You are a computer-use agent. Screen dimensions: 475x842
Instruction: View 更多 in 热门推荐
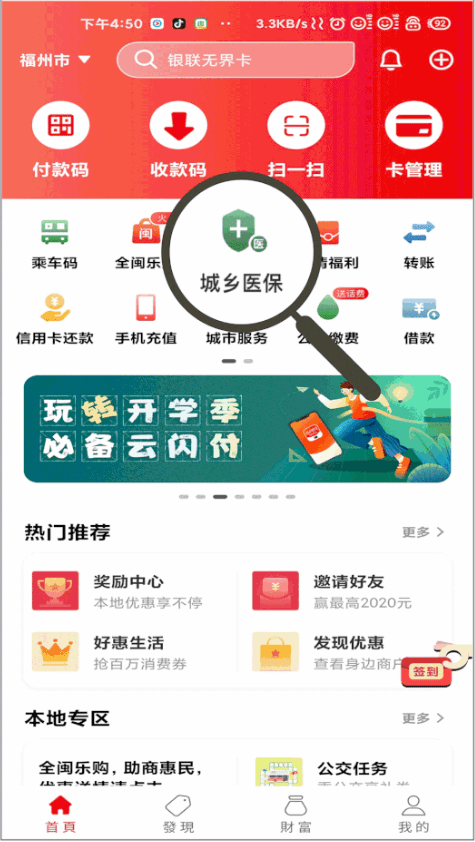[x=423, y=532]
